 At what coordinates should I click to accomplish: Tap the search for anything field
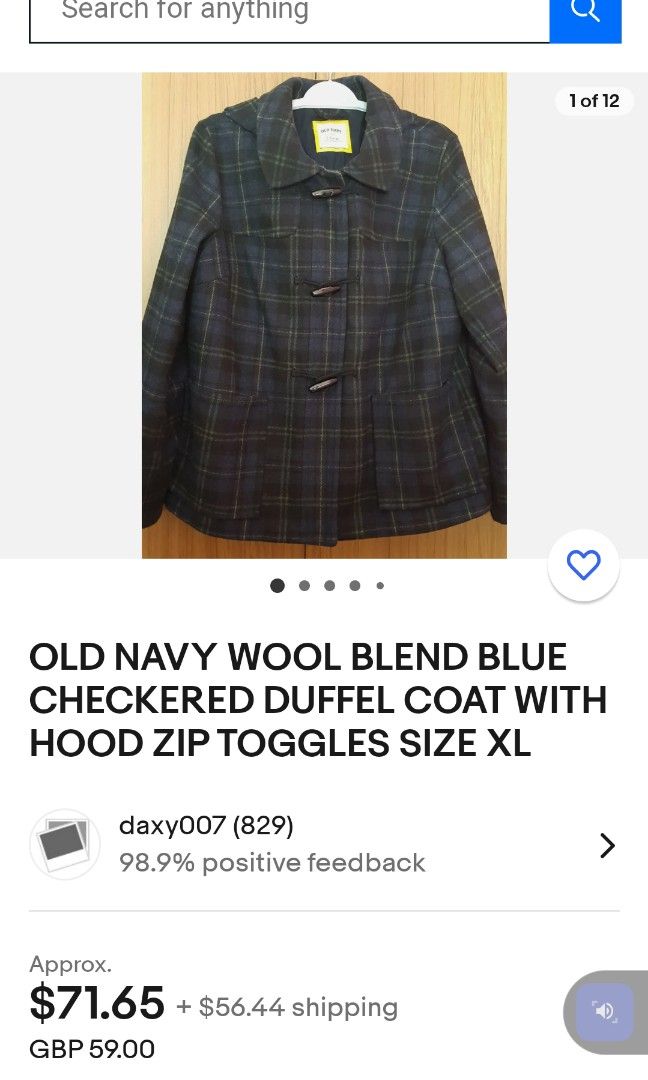(289, 16)
